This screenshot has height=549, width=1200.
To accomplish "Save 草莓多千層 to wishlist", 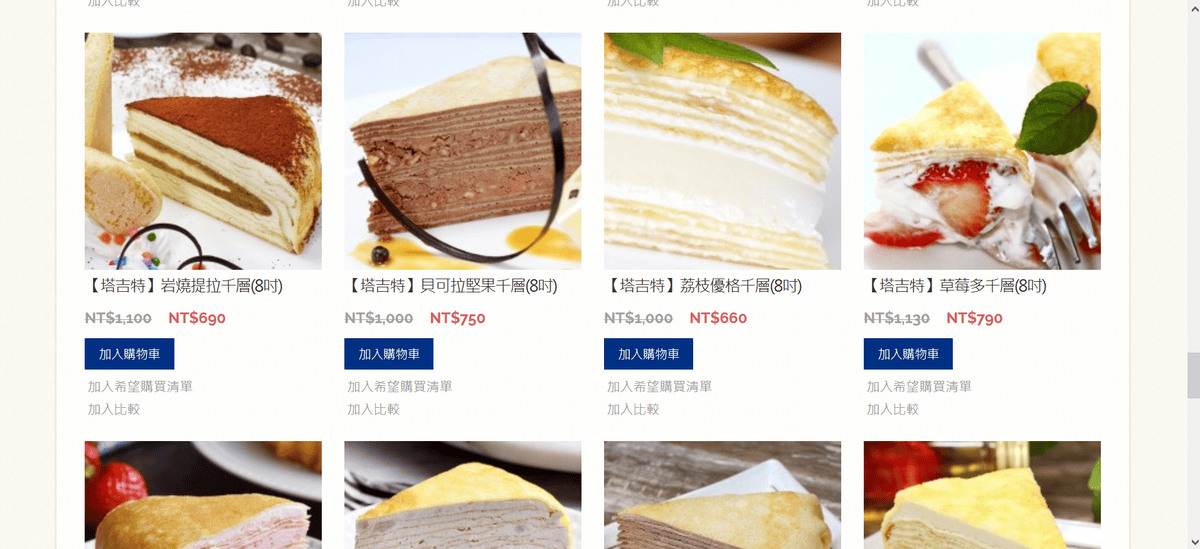I will (920, 386).
